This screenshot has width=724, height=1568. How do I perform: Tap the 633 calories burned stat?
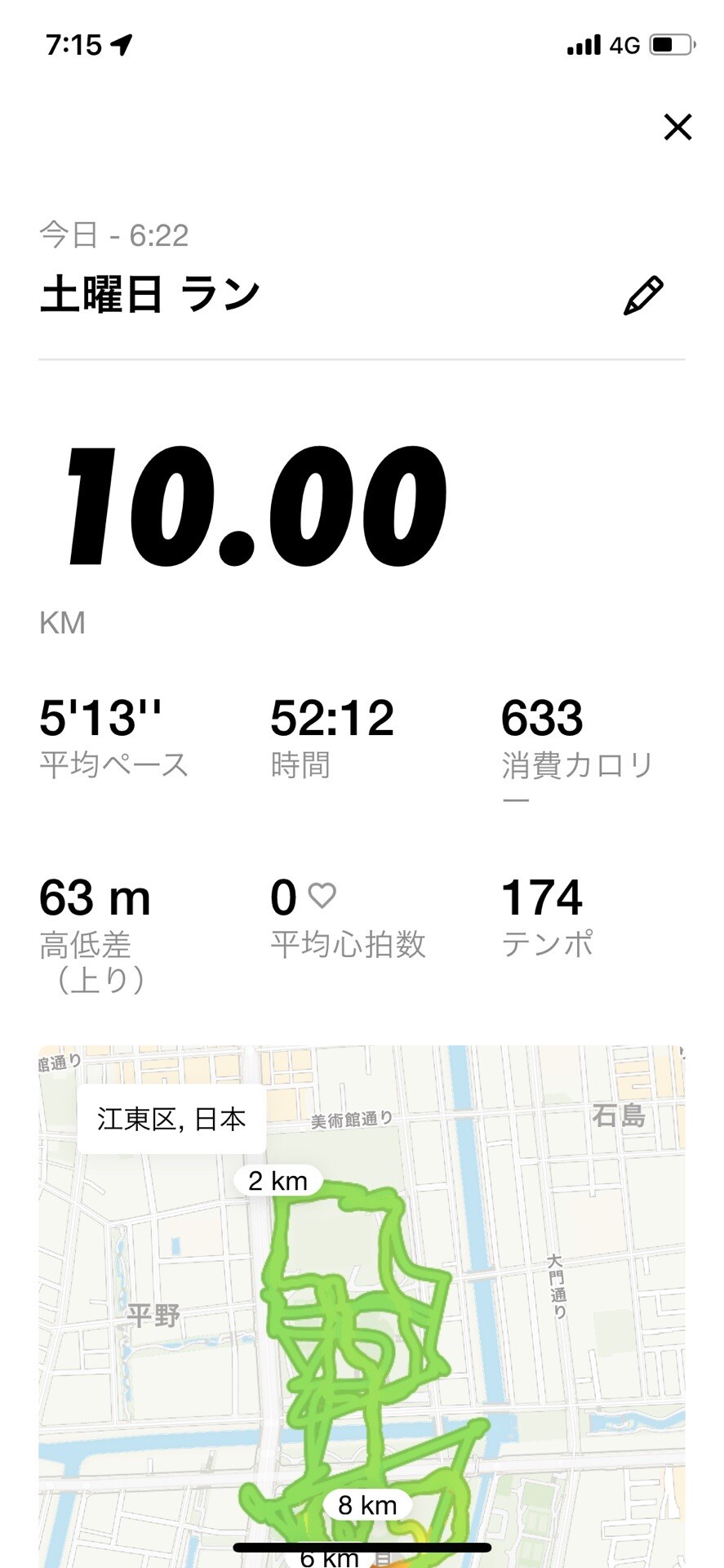click(543, 719)
